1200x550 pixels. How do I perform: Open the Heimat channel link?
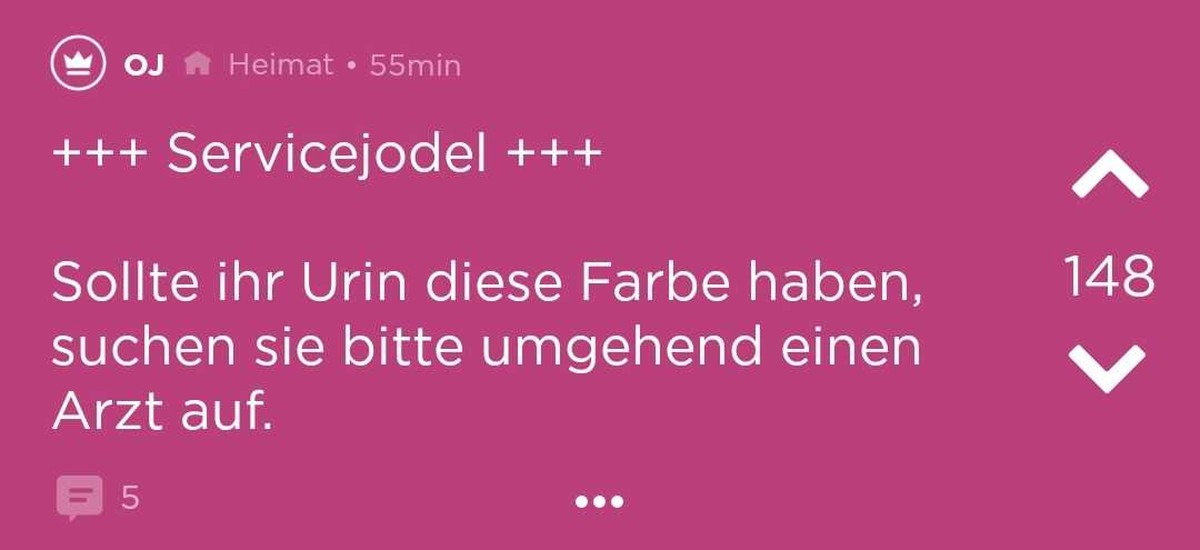pyautogui.click(x=279, y=66)
